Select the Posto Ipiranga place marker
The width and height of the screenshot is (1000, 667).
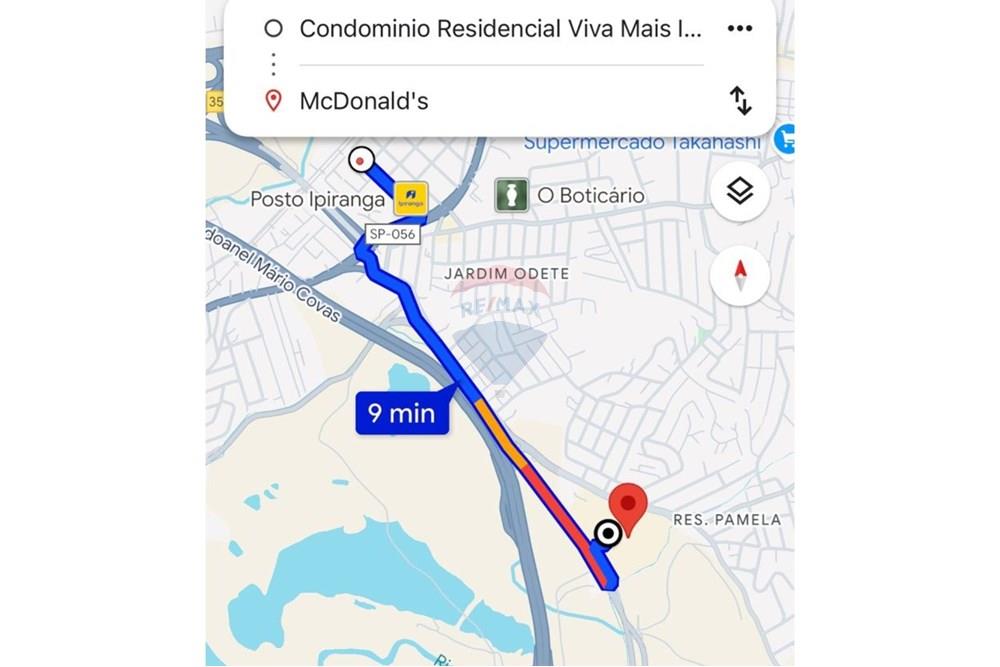(410, 198)
